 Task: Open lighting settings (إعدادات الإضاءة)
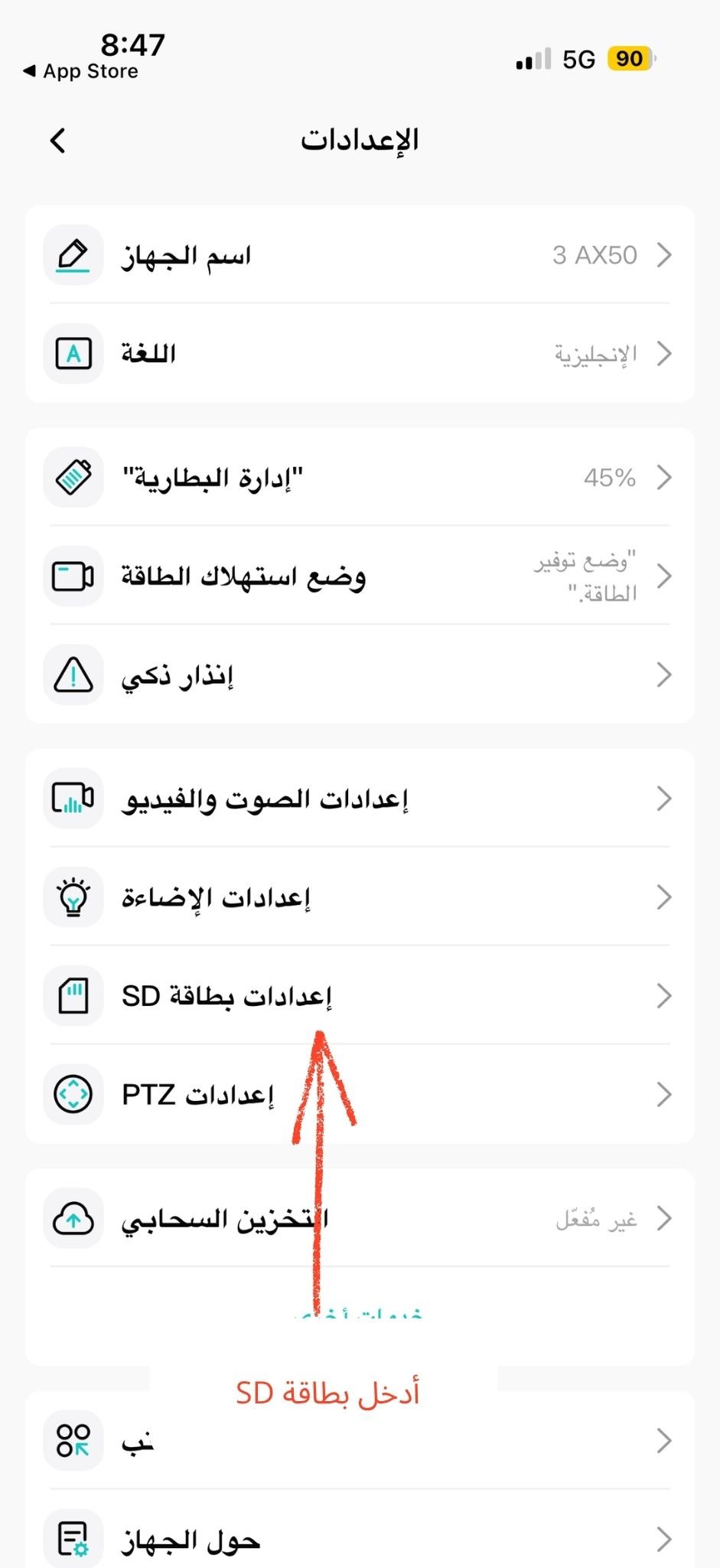point(360,897)
